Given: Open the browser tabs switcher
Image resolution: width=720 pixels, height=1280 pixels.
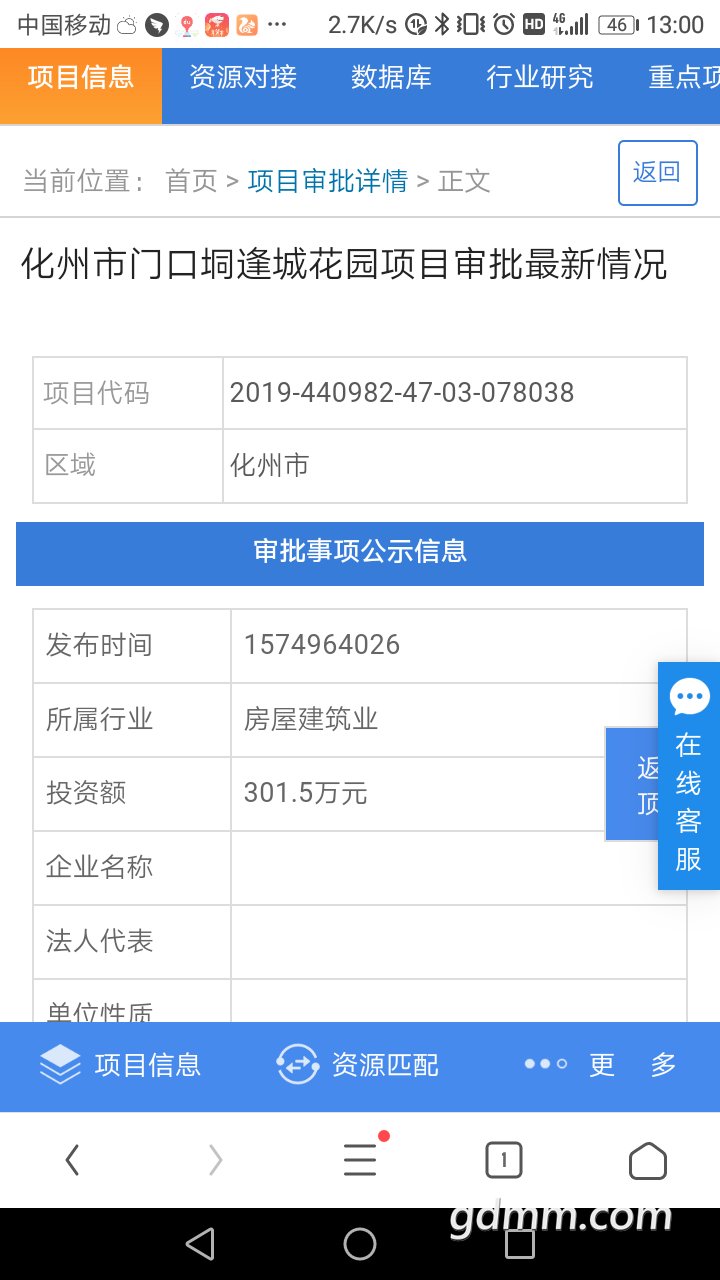Looking at the screenshot, I should 504,1160.
